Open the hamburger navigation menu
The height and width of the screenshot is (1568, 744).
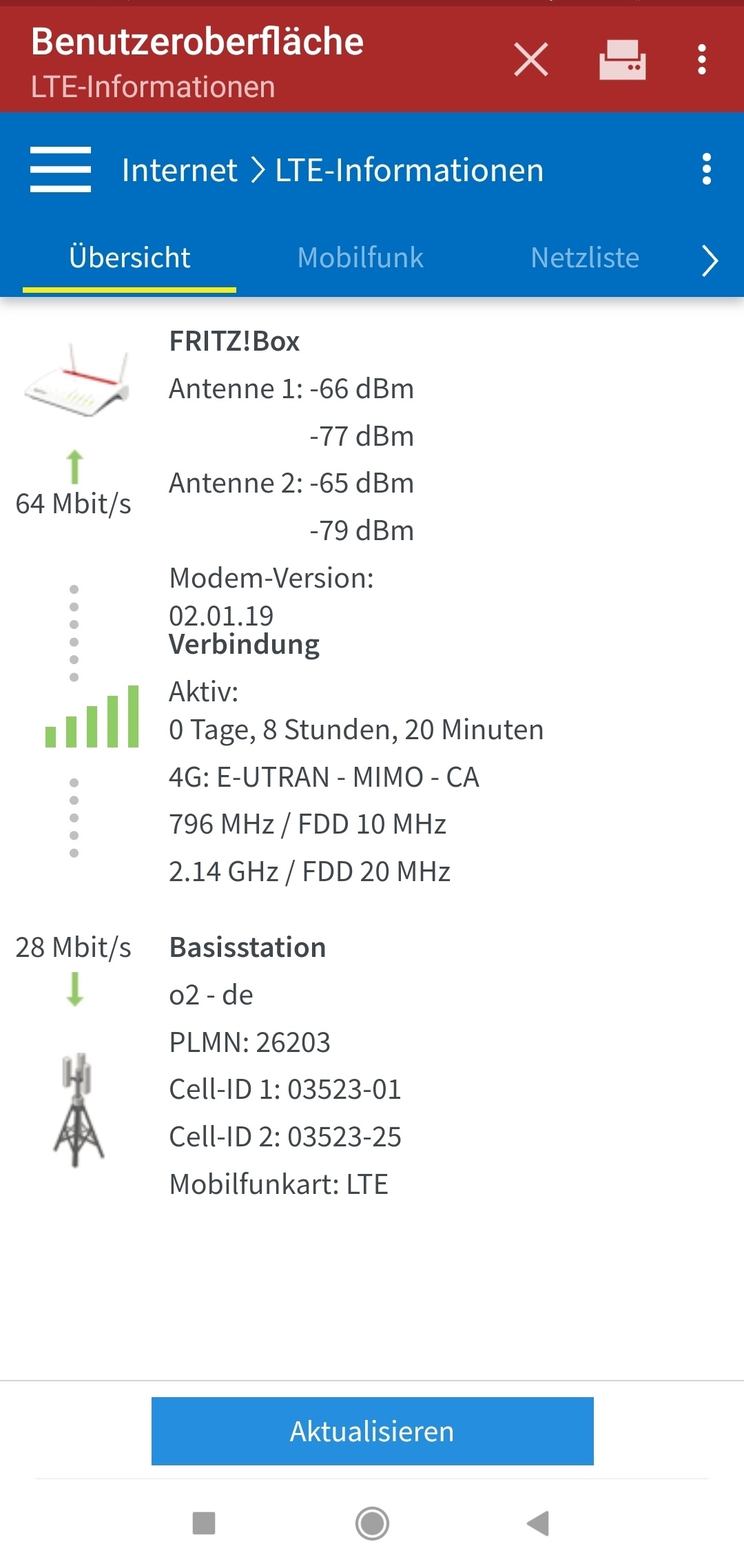click(61, 169)
